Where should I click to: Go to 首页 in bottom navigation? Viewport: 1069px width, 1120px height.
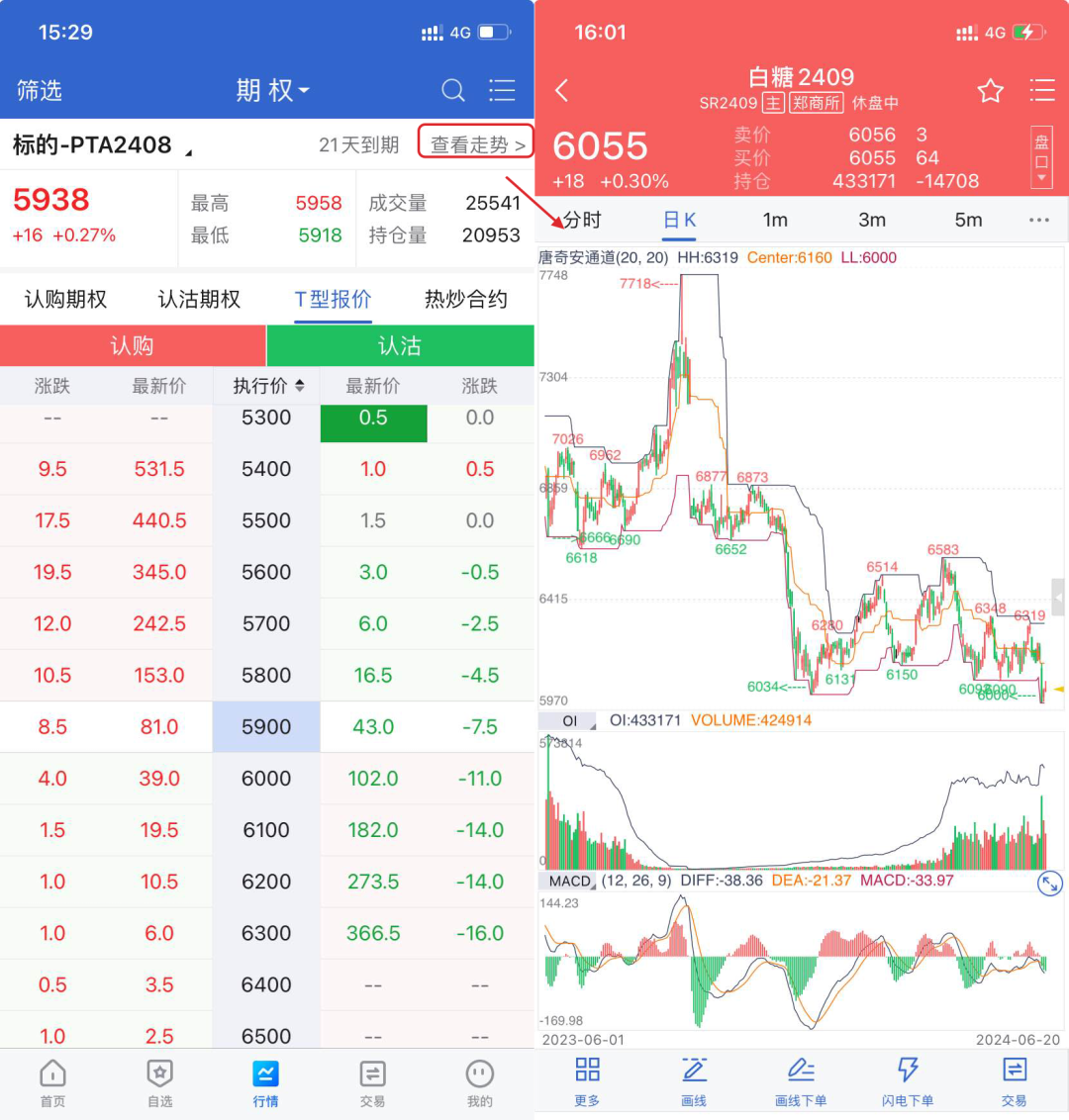click(x=52, y=1082)
